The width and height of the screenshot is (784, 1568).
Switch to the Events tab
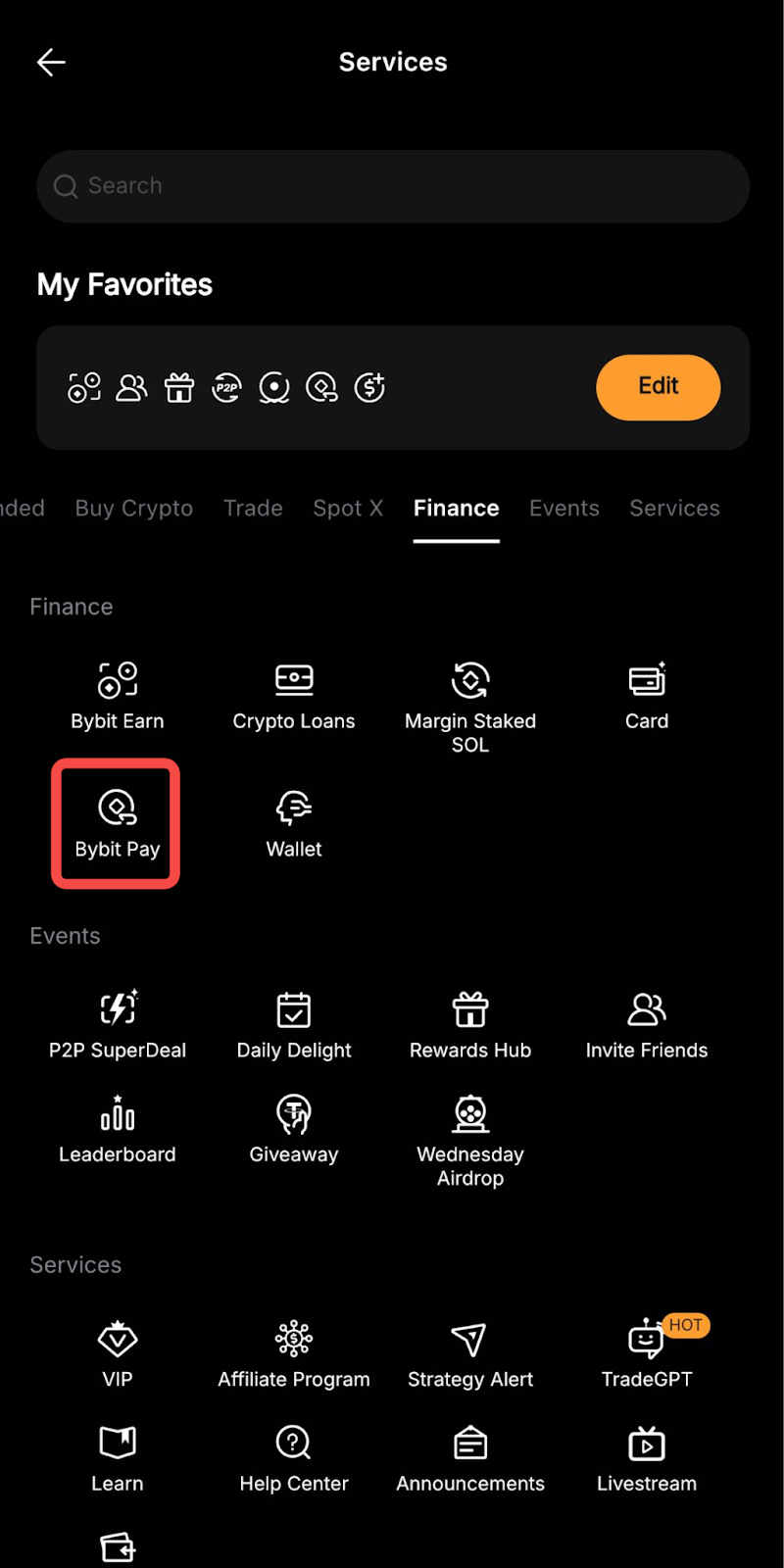(564, 509)
